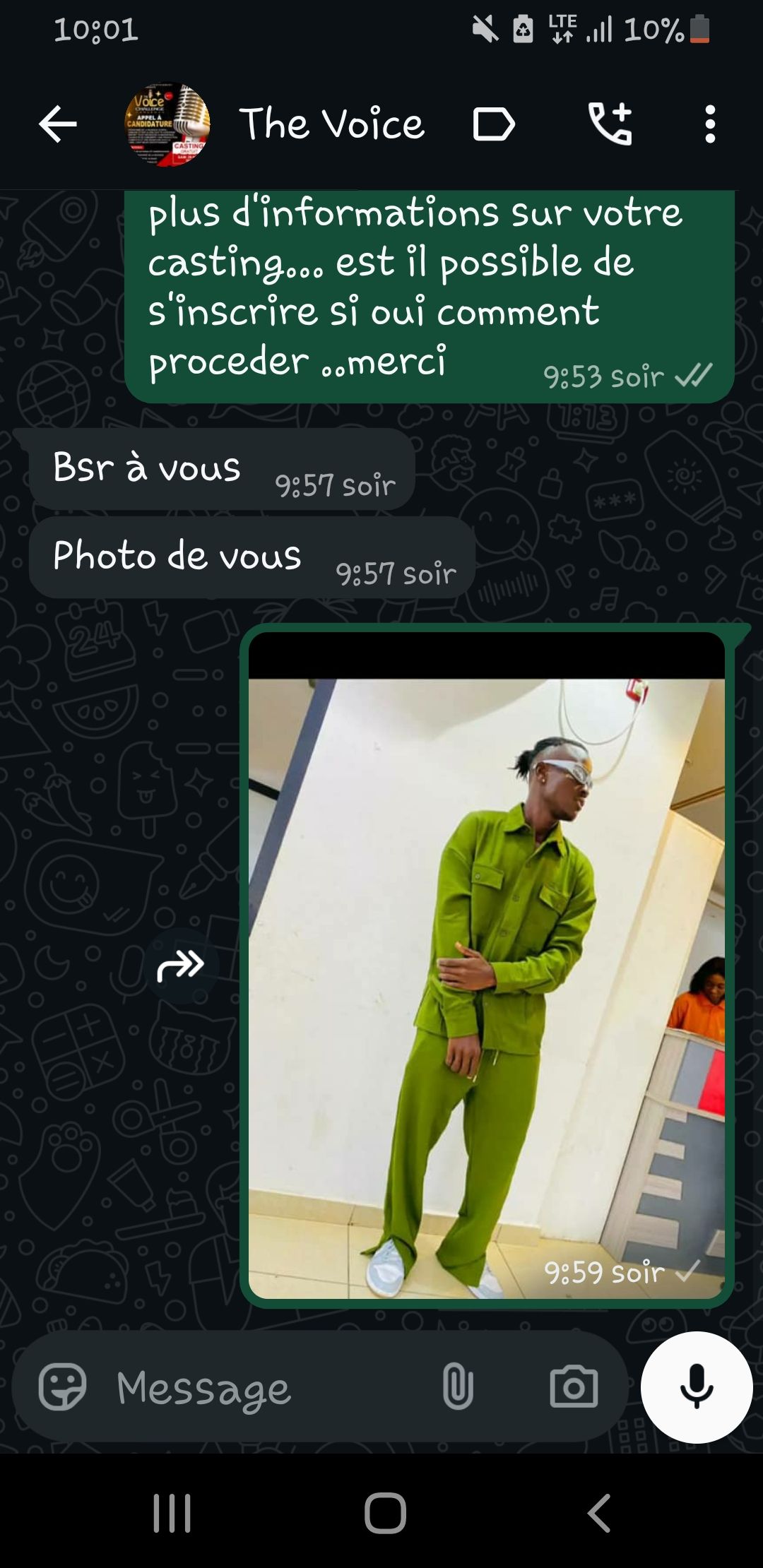Screen dimensions: 763x1568
Task: Start a call with The Voice
Action: [610, 124]
